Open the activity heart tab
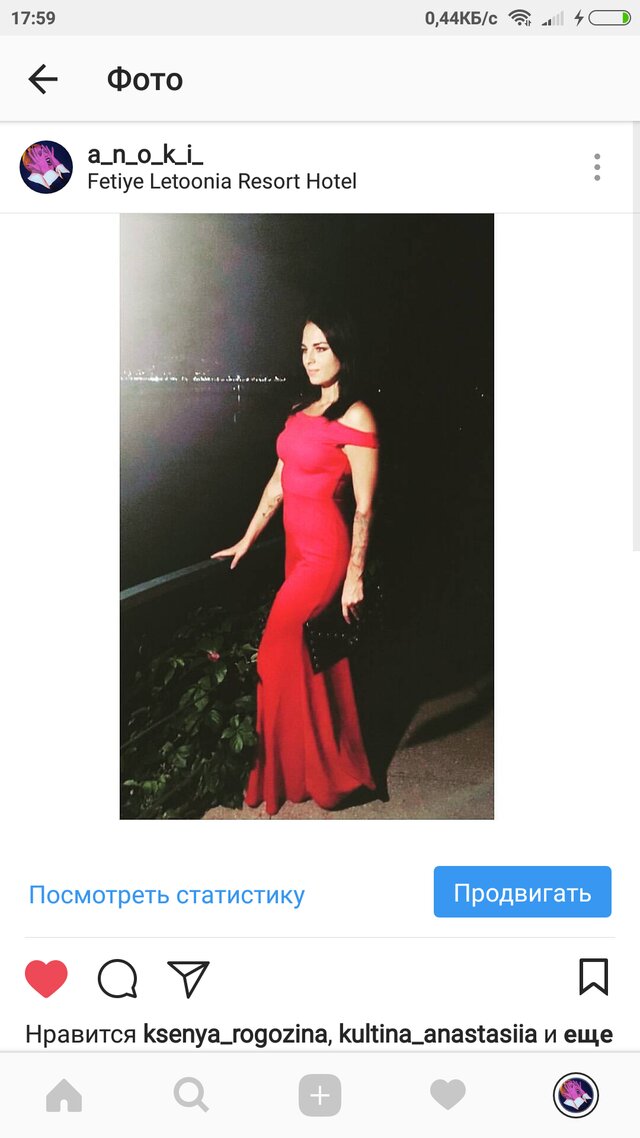The width and height of the screenshot is (640, 1138). pyautogui.click(x=447, y=1096)
